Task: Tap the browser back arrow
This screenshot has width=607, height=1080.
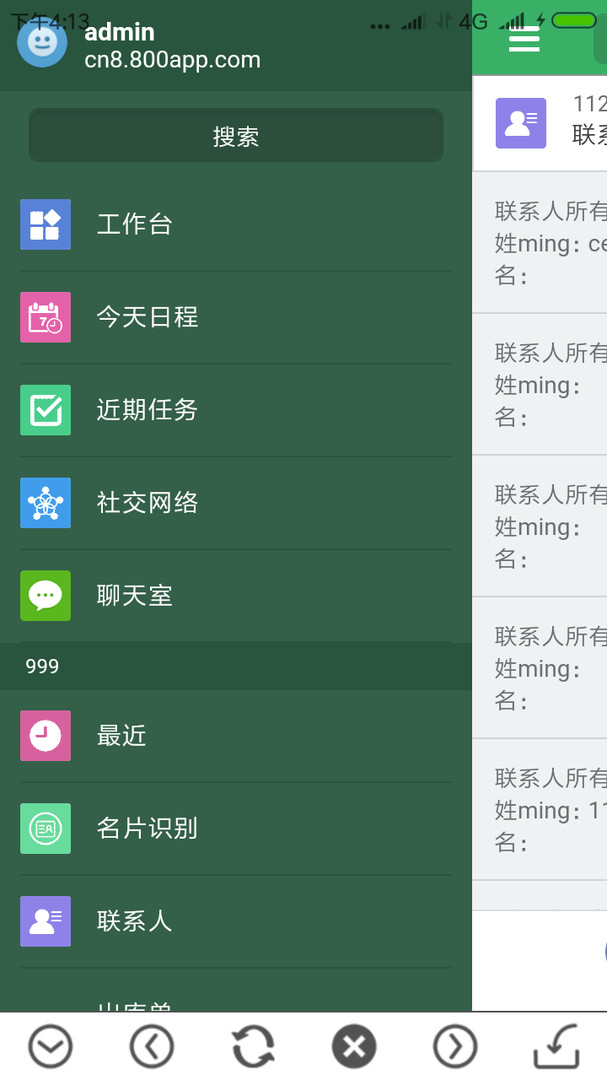Action: click(152, 1047)
